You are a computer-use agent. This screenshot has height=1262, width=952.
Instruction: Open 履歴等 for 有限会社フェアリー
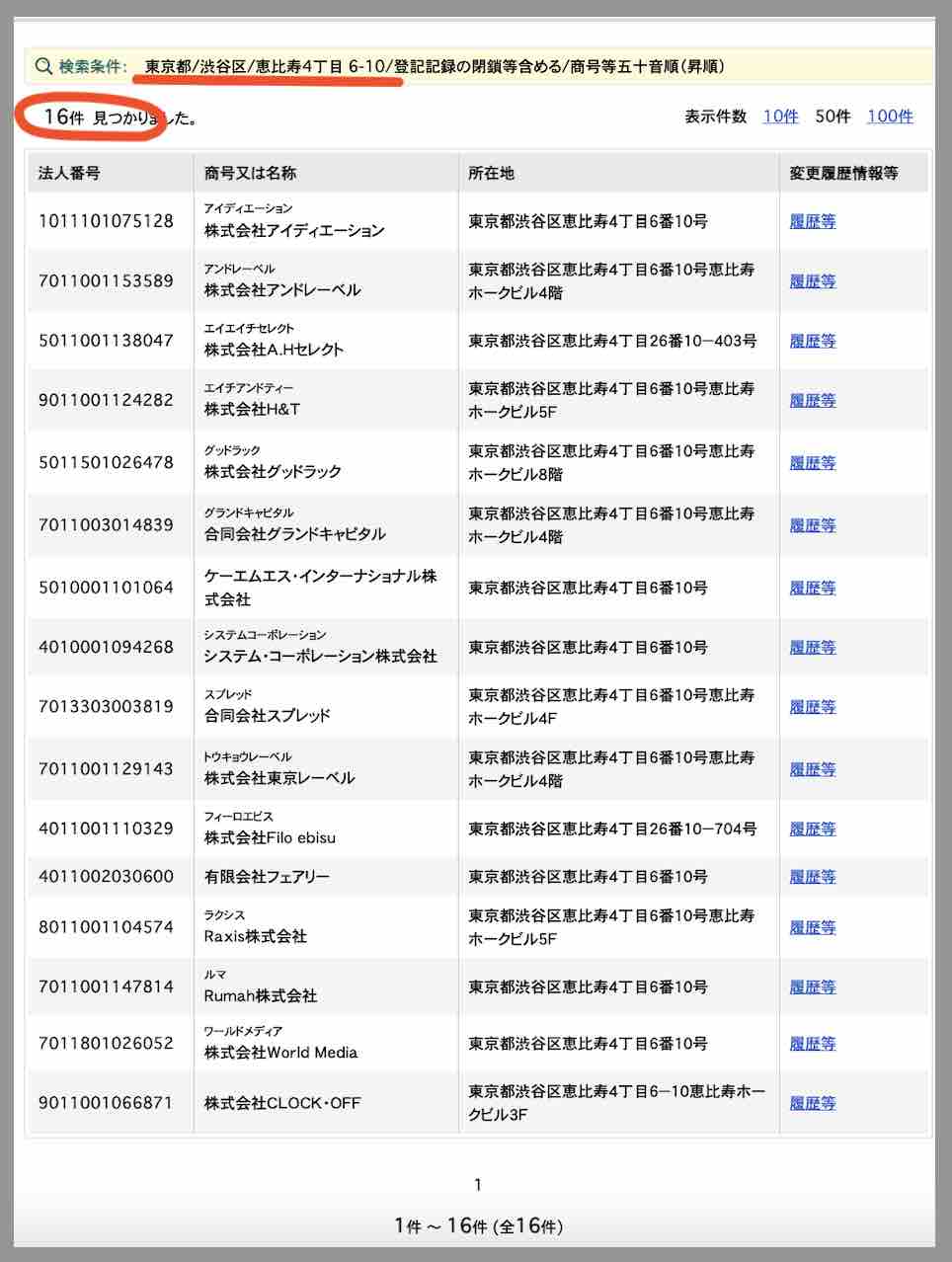click(x=812, y=876)
